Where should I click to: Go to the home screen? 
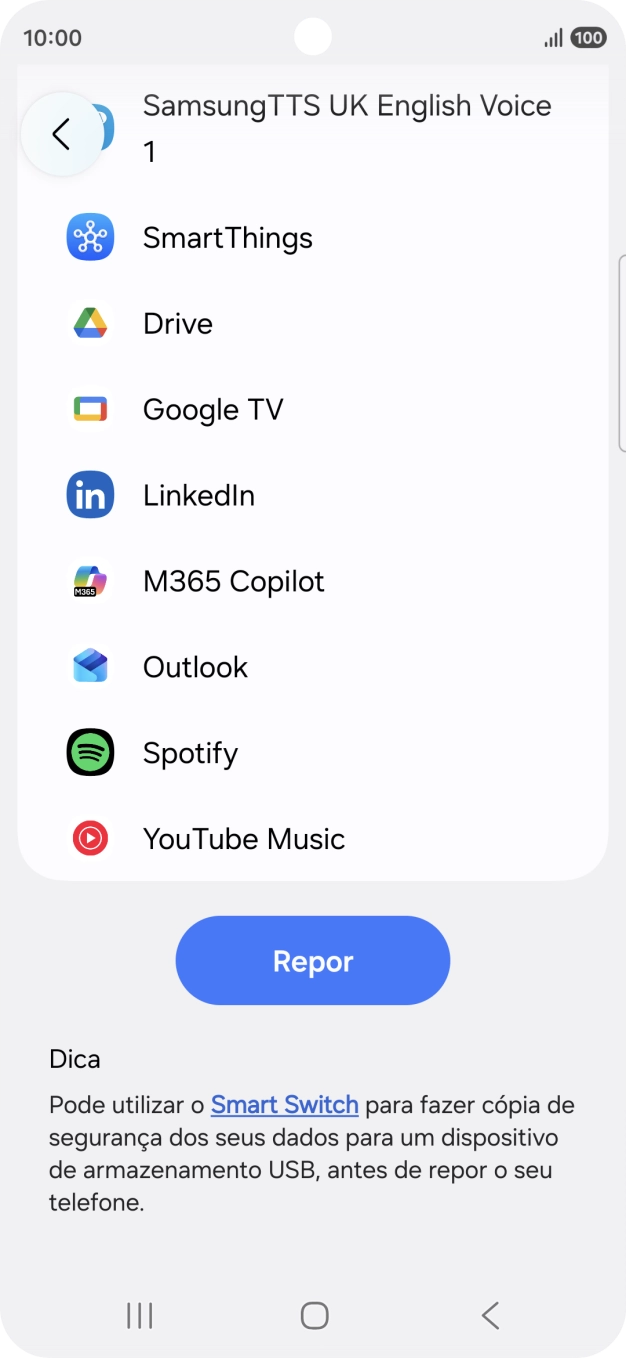314,1315
